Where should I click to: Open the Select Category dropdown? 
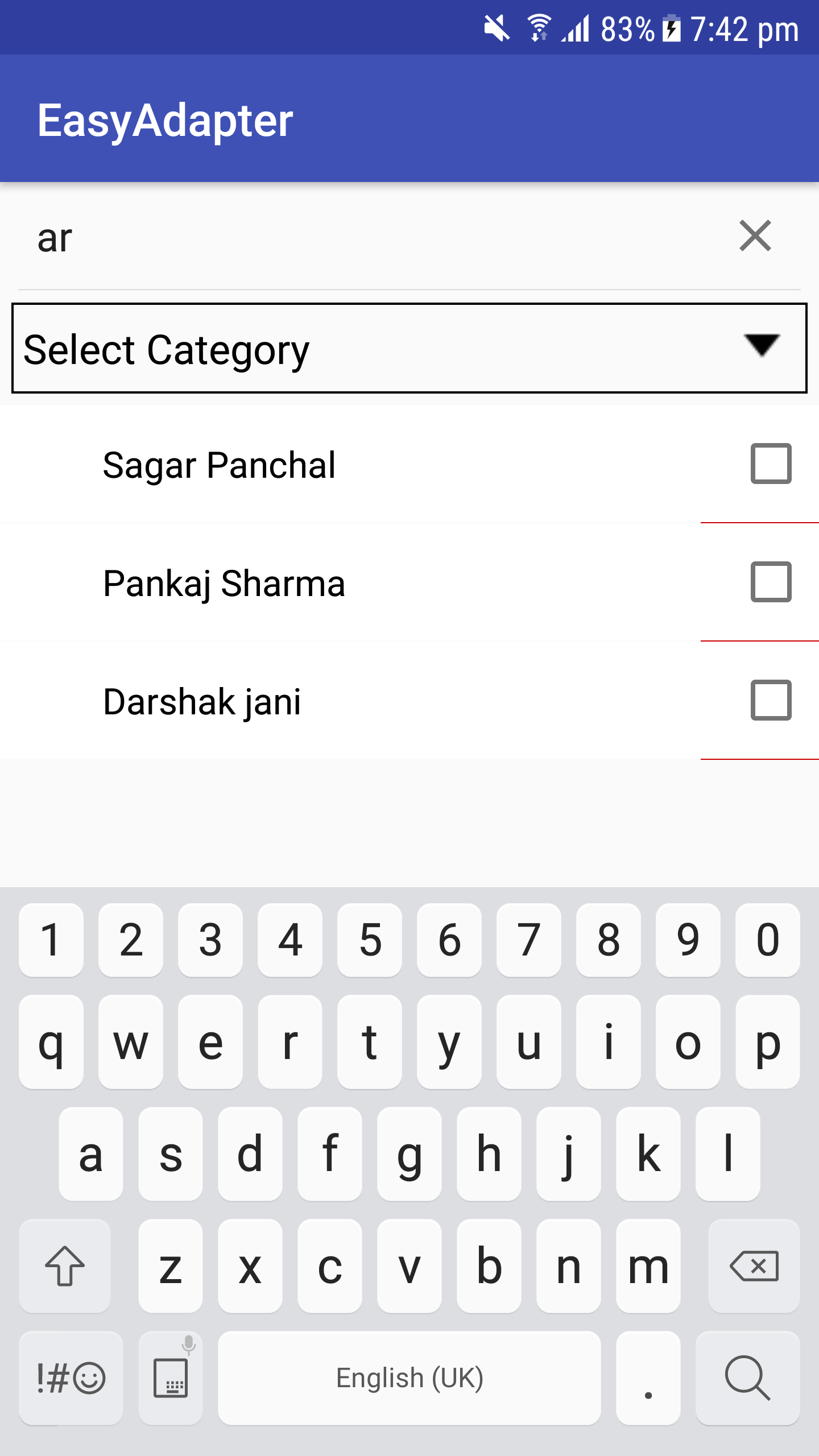pos(284,349)
